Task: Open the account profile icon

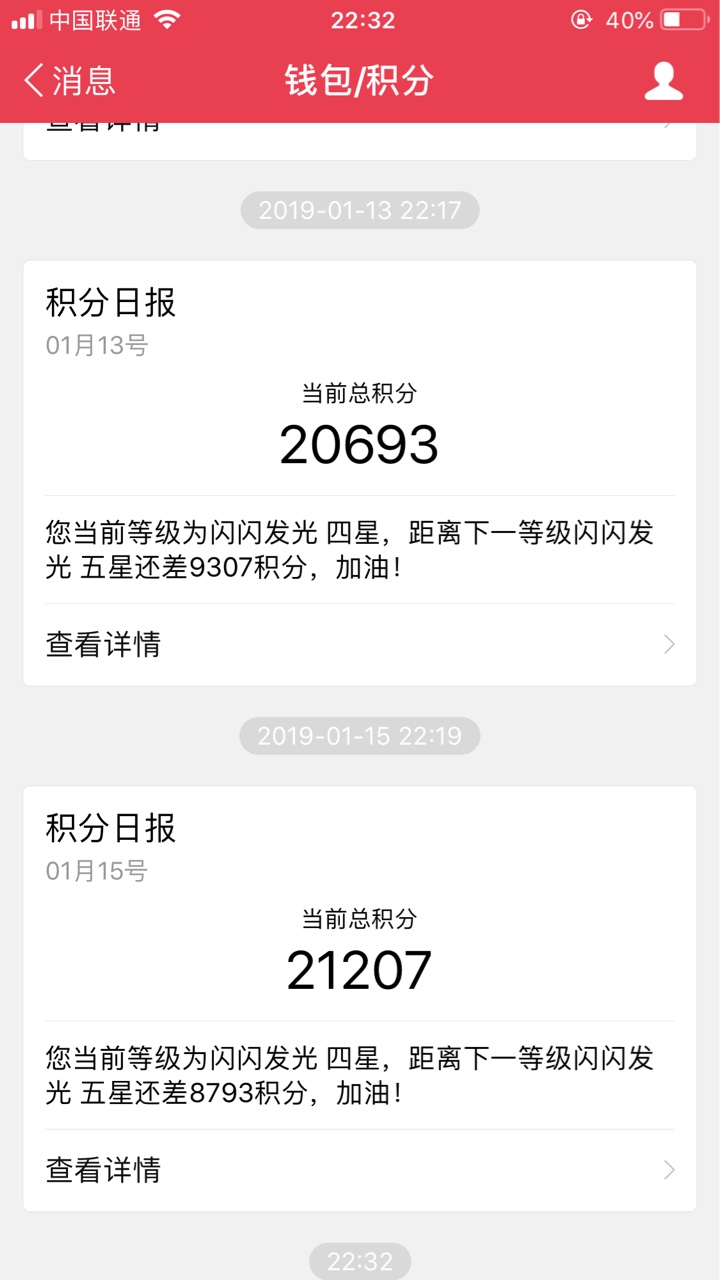Action: point(663,81)
